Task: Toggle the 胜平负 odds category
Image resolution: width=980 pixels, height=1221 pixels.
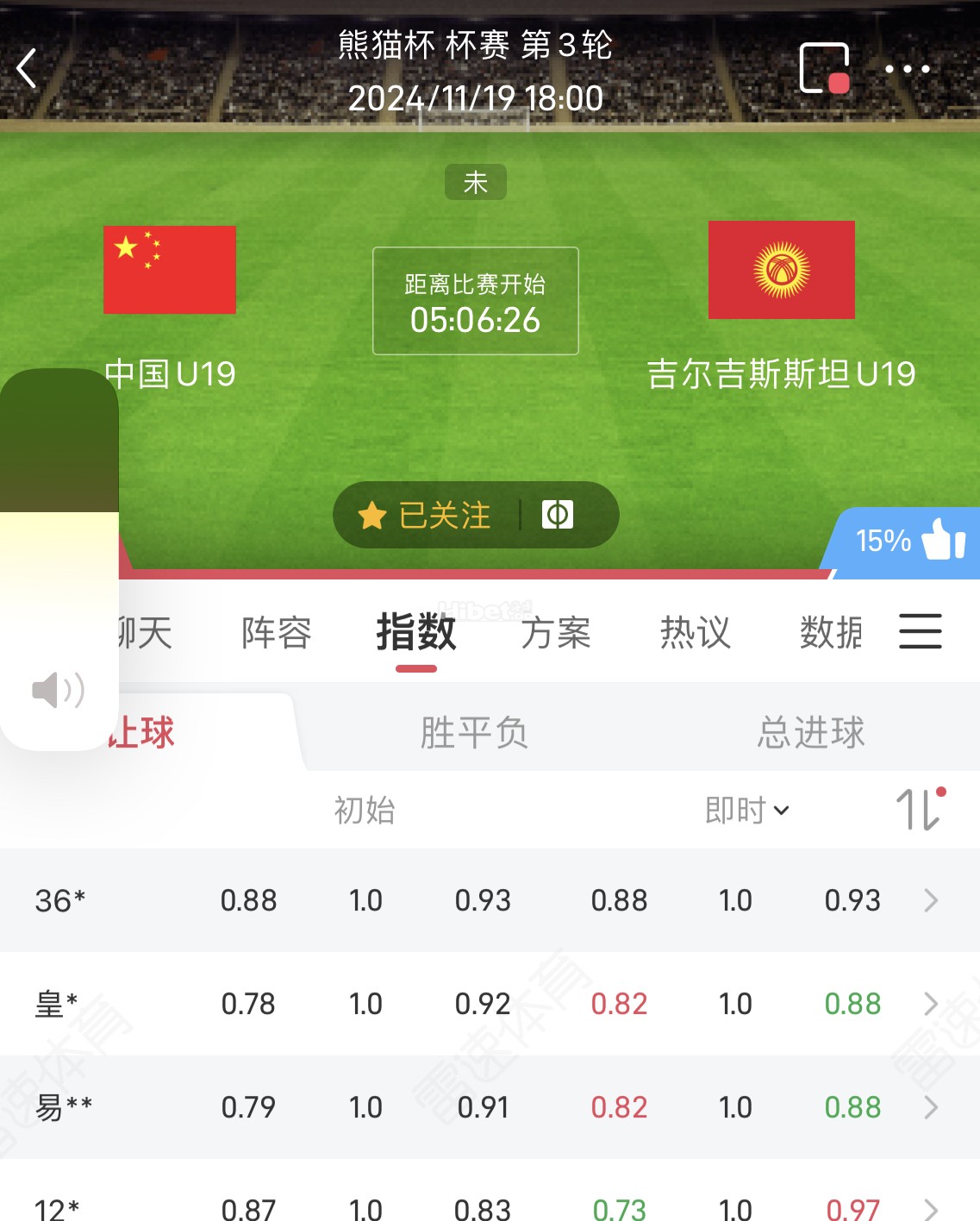Action: [474, 730]
